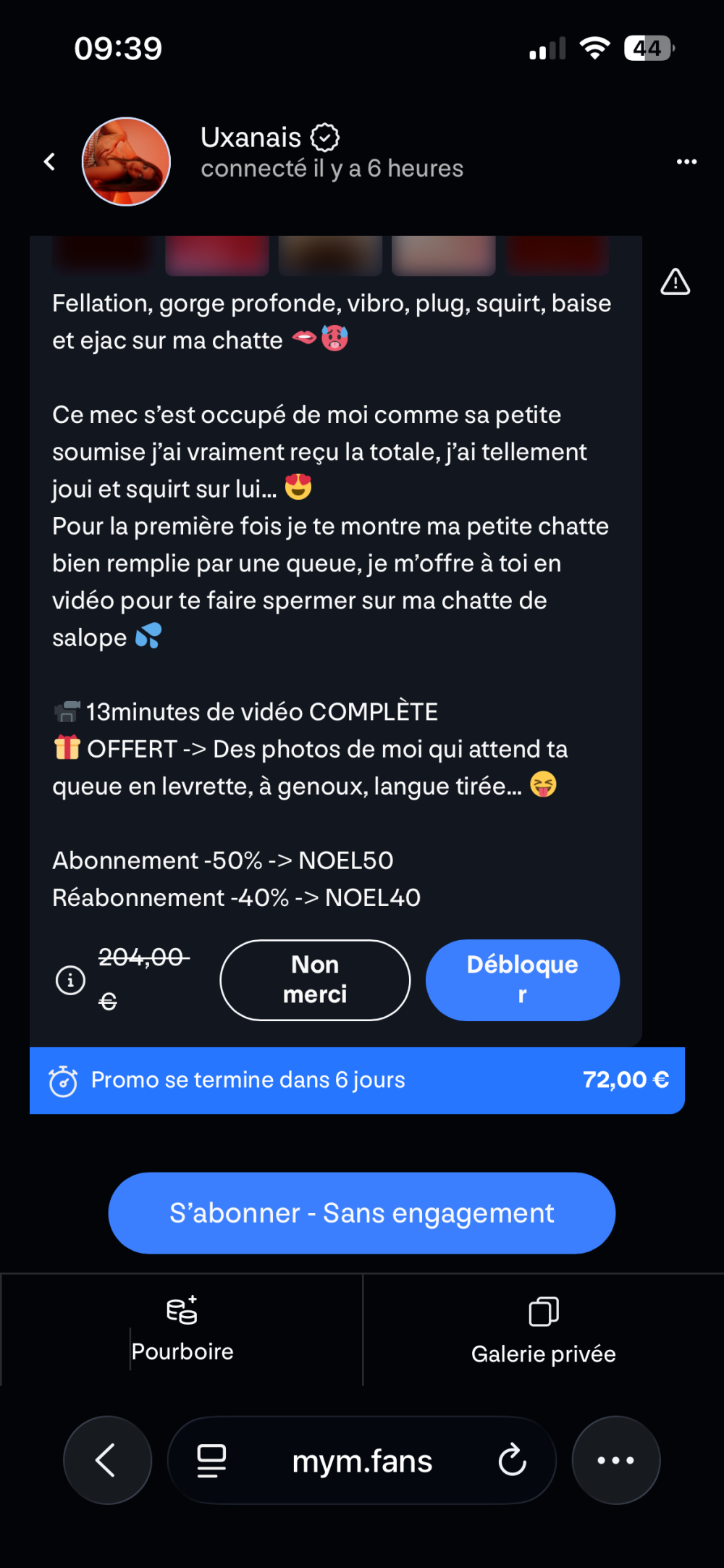Tap the price info icon

tap(70, 981)
